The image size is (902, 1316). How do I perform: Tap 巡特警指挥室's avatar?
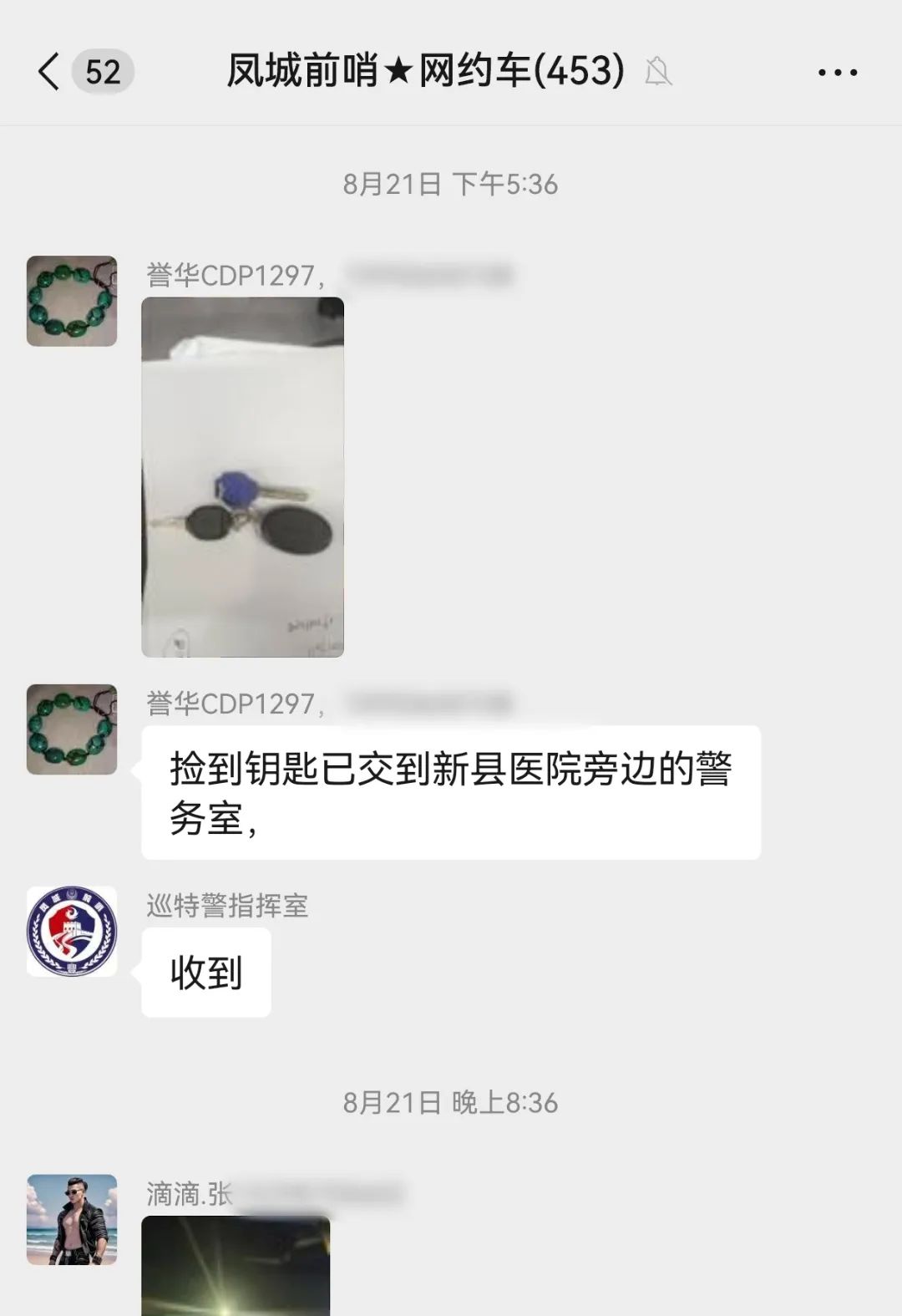pyautogui.click(x=72, y=932)
